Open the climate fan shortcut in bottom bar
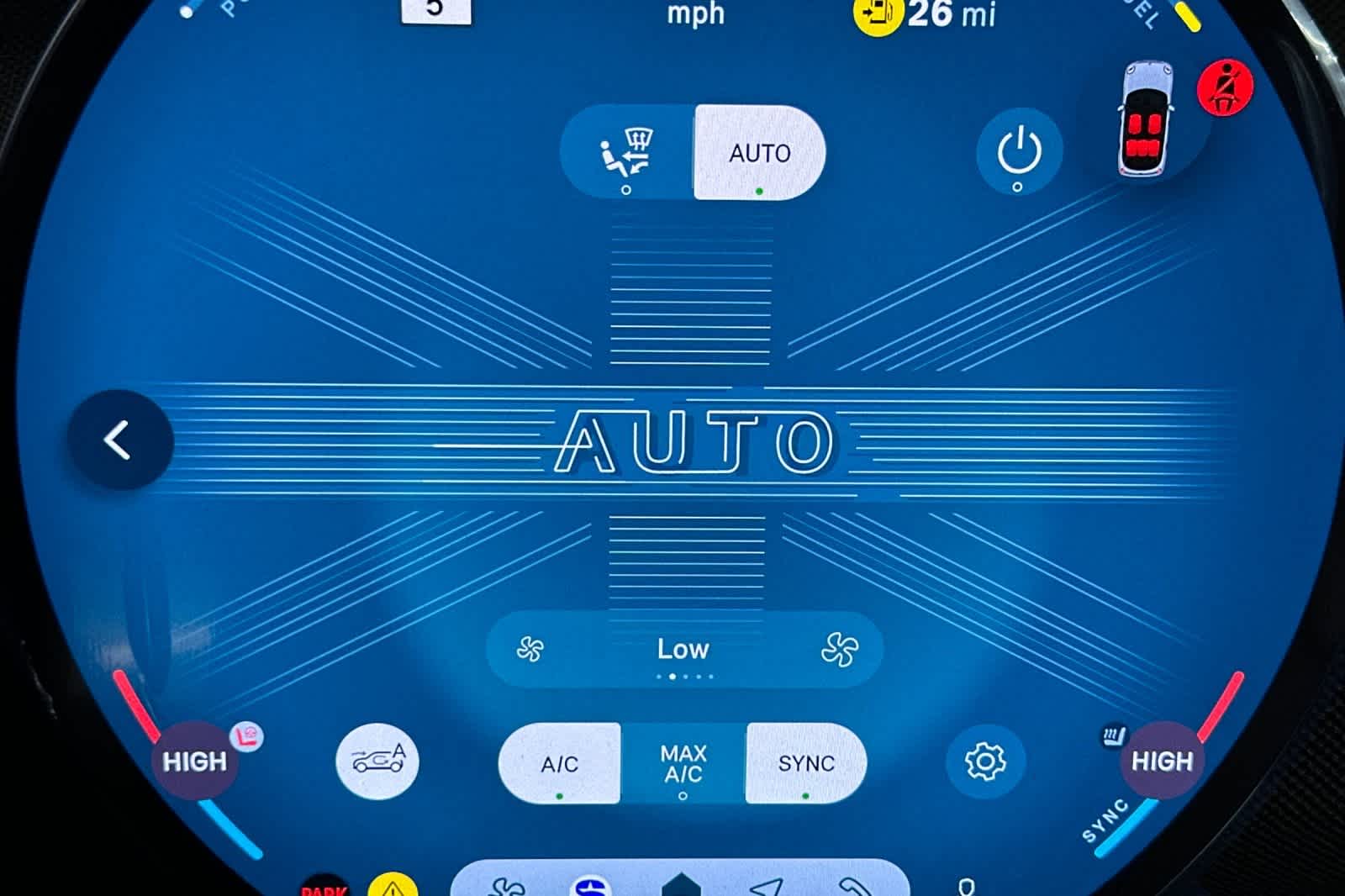1345x896 pixels. pos(507,887)
